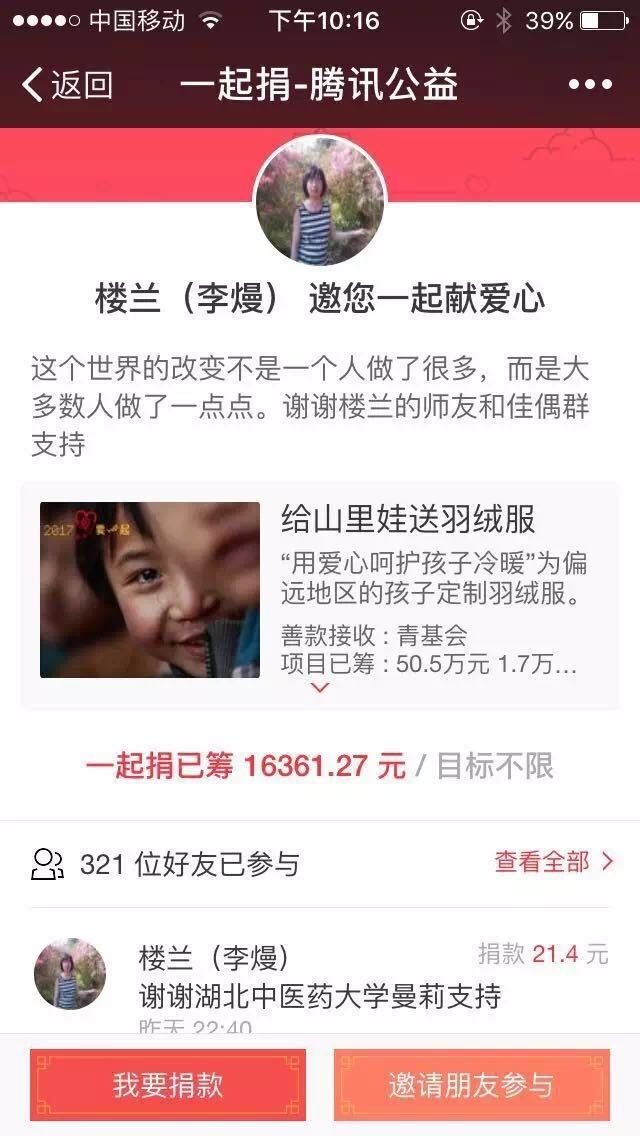Viewport: 640px width, 1136px height.
Task: Tap 邀请朋友参与 to invite friends
Action: [471, 1085]
